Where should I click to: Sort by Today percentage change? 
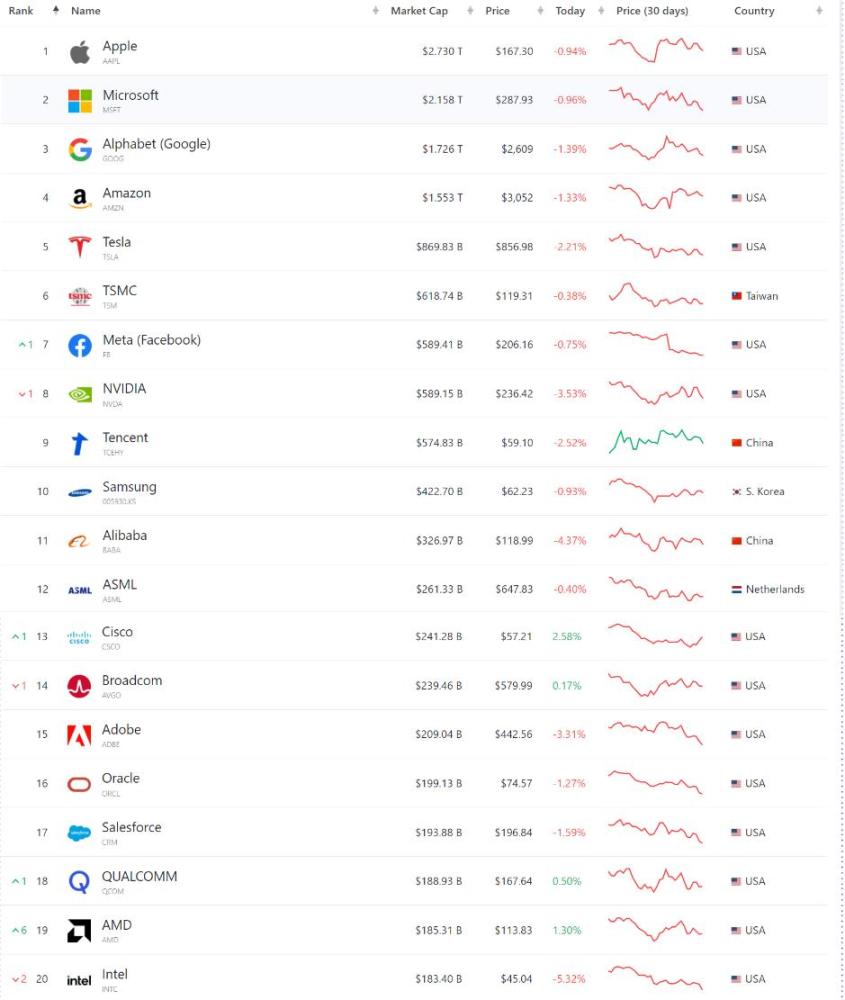(570, 11)
